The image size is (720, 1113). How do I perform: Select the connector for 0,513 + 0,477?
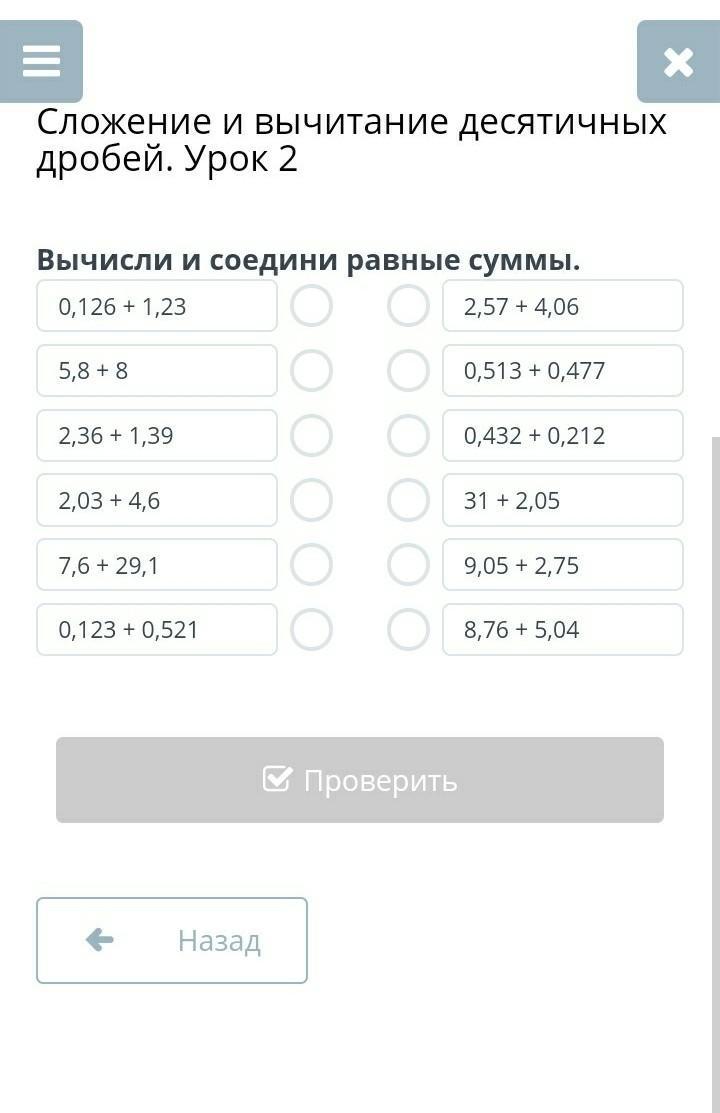[408, 371]
